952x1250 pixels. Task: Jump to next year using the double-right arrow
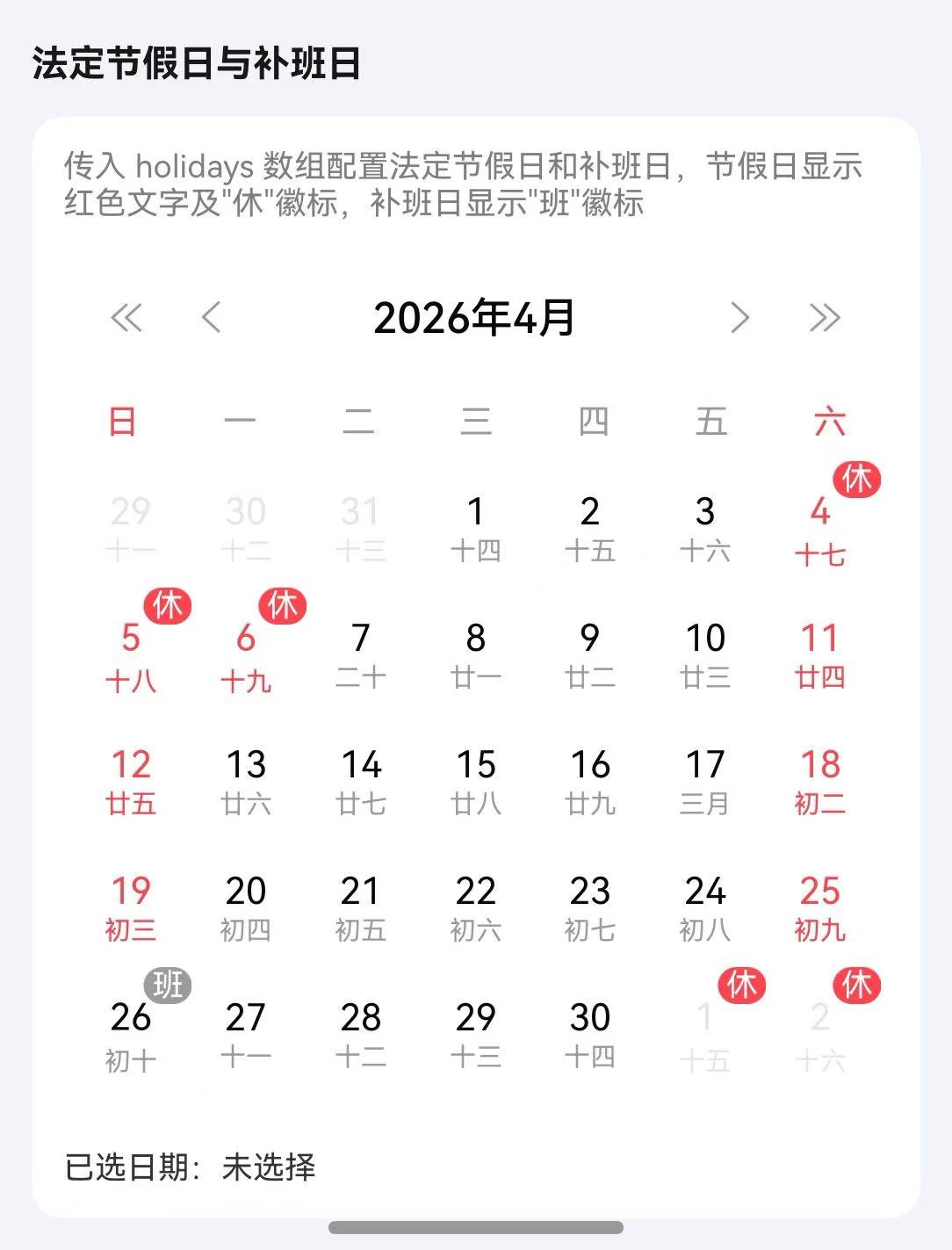point(824,318)
